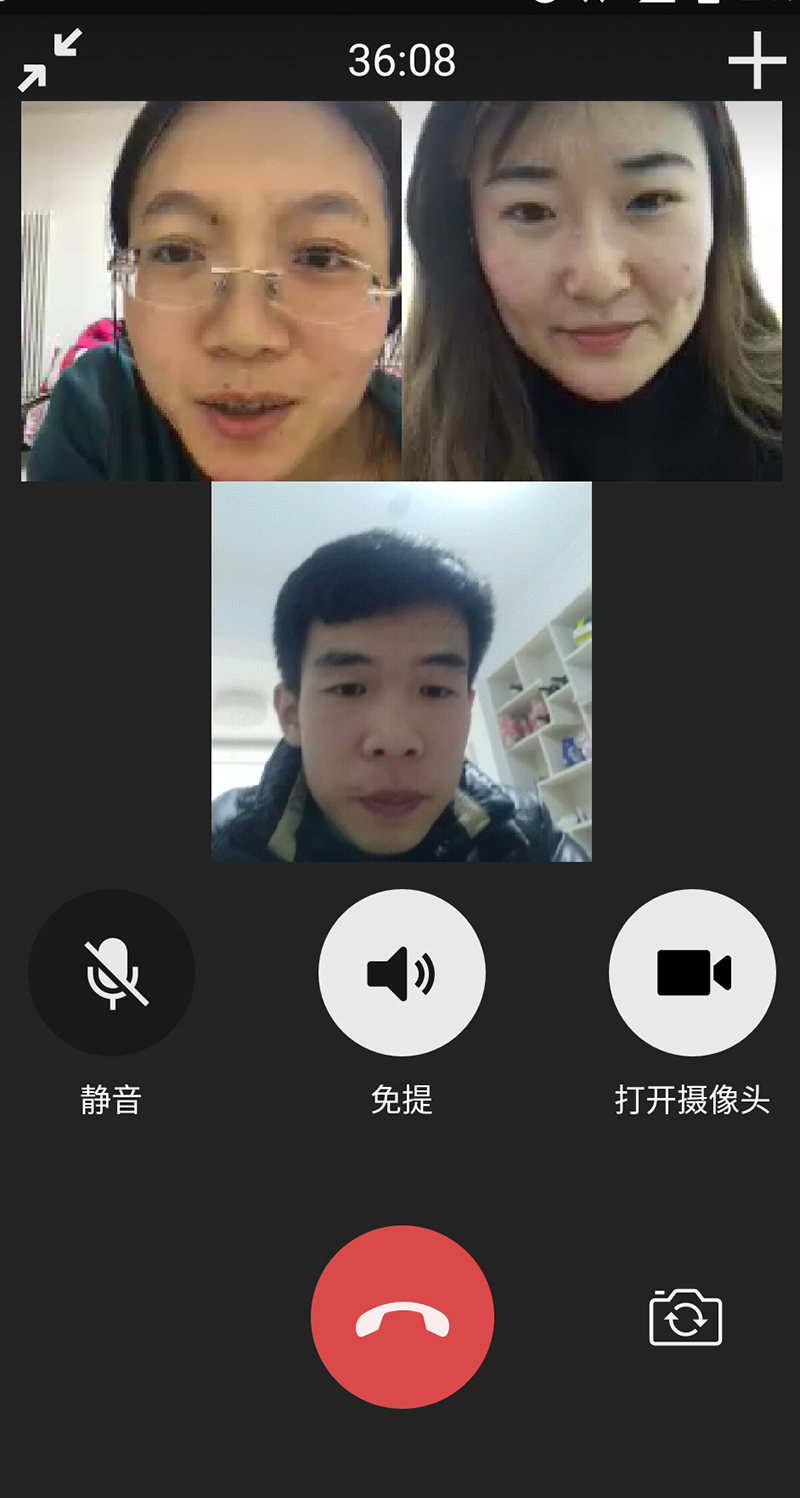Toggle the 免提 speakerphone button
Screen dimensions: 800x1498
401,972
